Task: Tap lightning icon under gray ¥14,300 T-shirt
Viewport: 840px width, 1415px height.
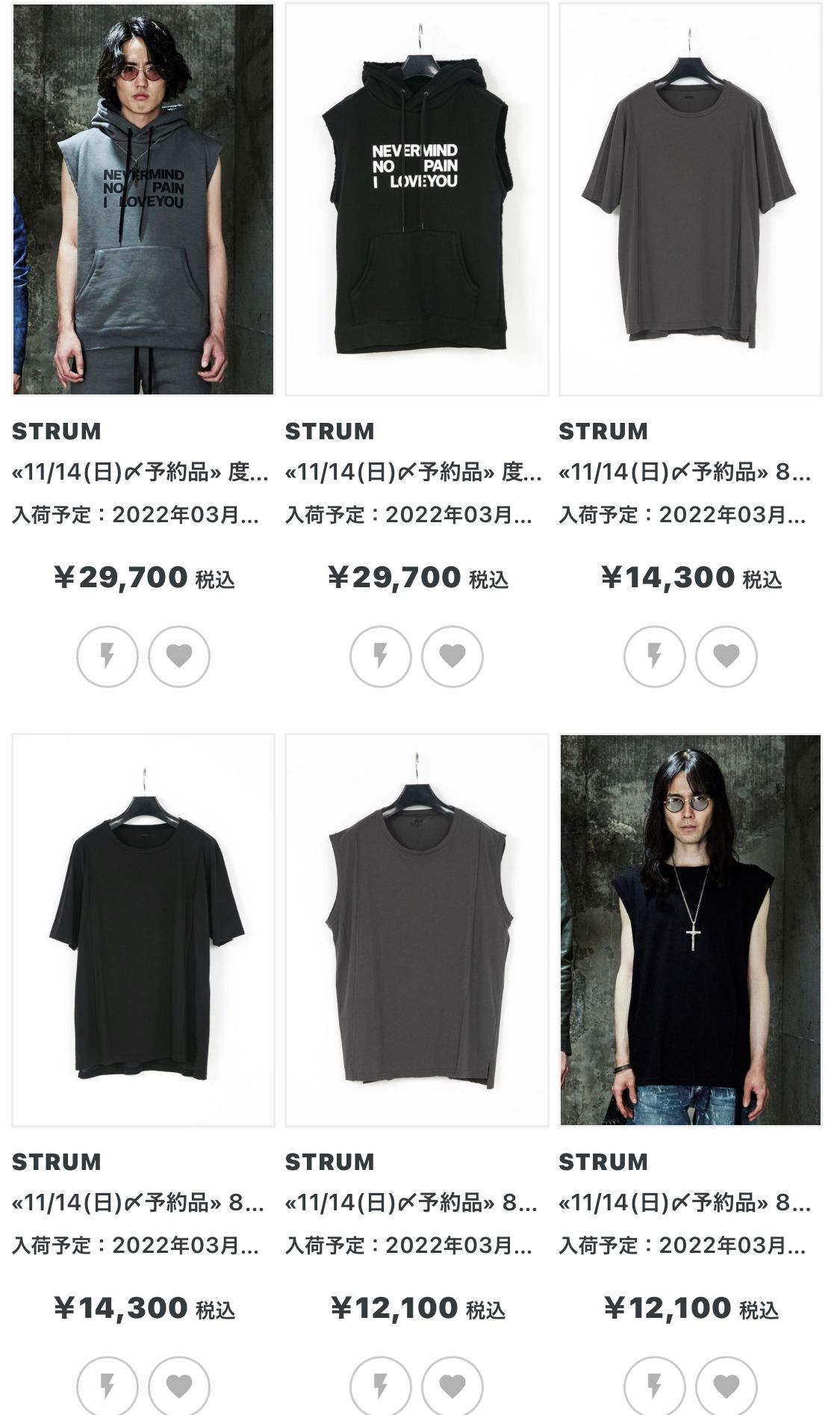Action: coord(654,656)
